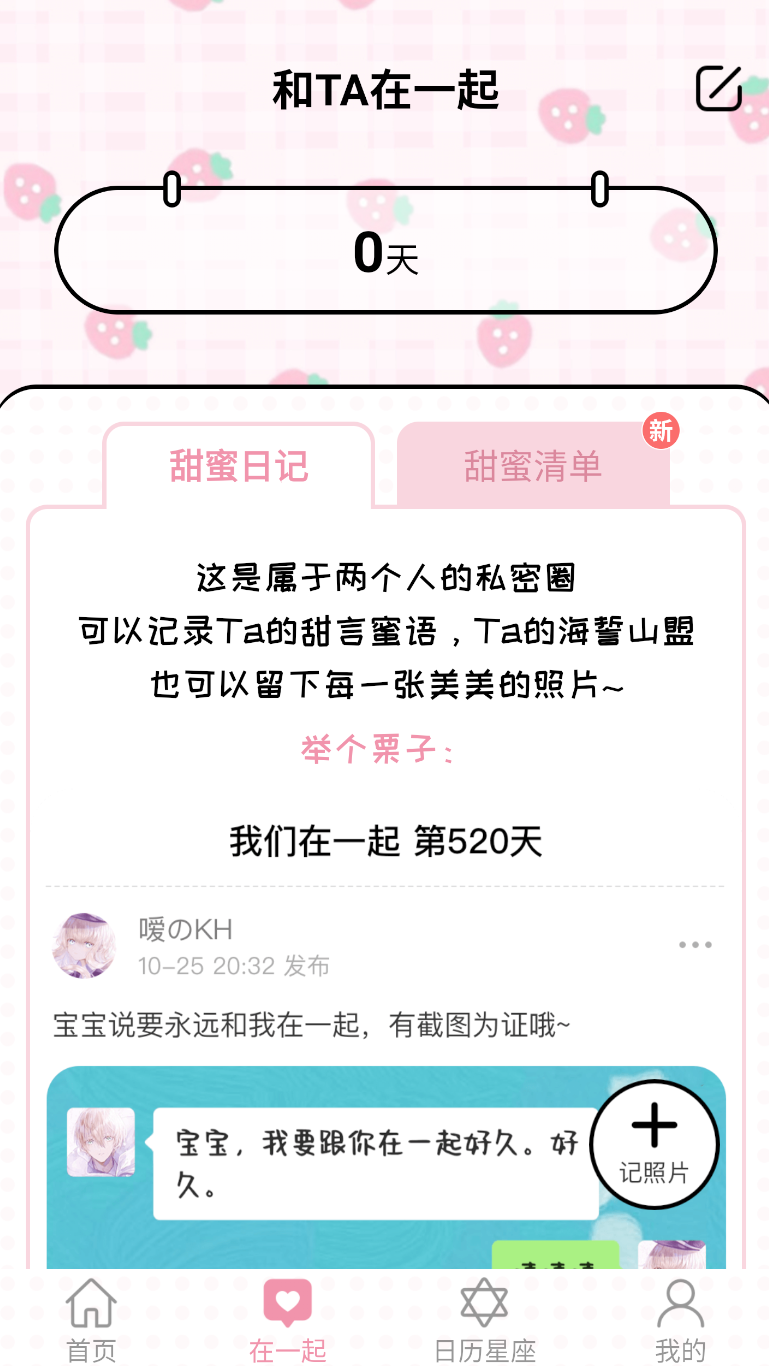Select the 在一起 bottom tab

coord(288,1320)
